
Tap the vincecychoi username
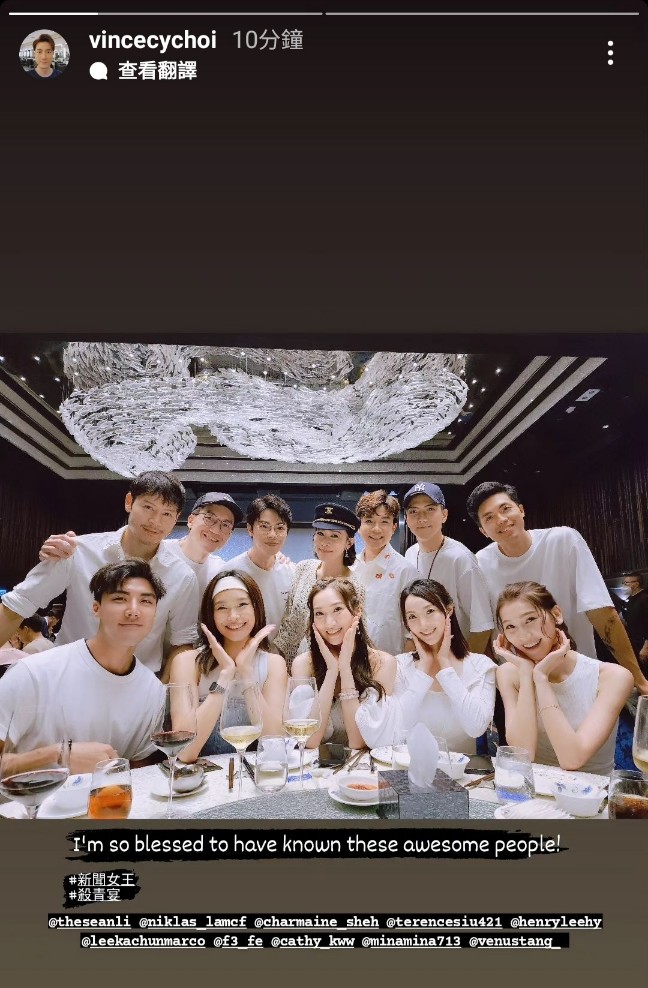pyautogui.click(x=153, y=41)
